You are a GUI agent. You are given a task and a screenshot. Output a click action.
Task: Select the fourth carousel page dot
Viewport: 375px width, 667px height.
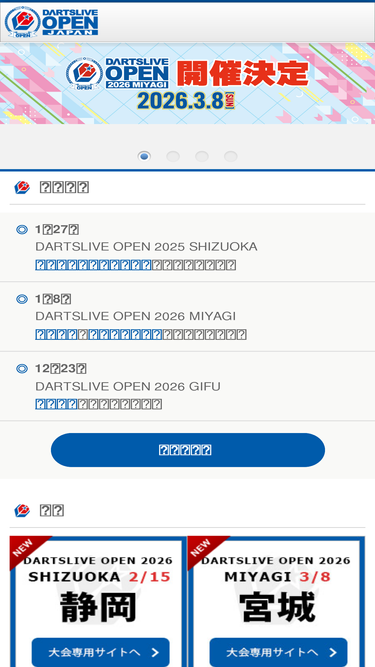[x=231, y=157]
